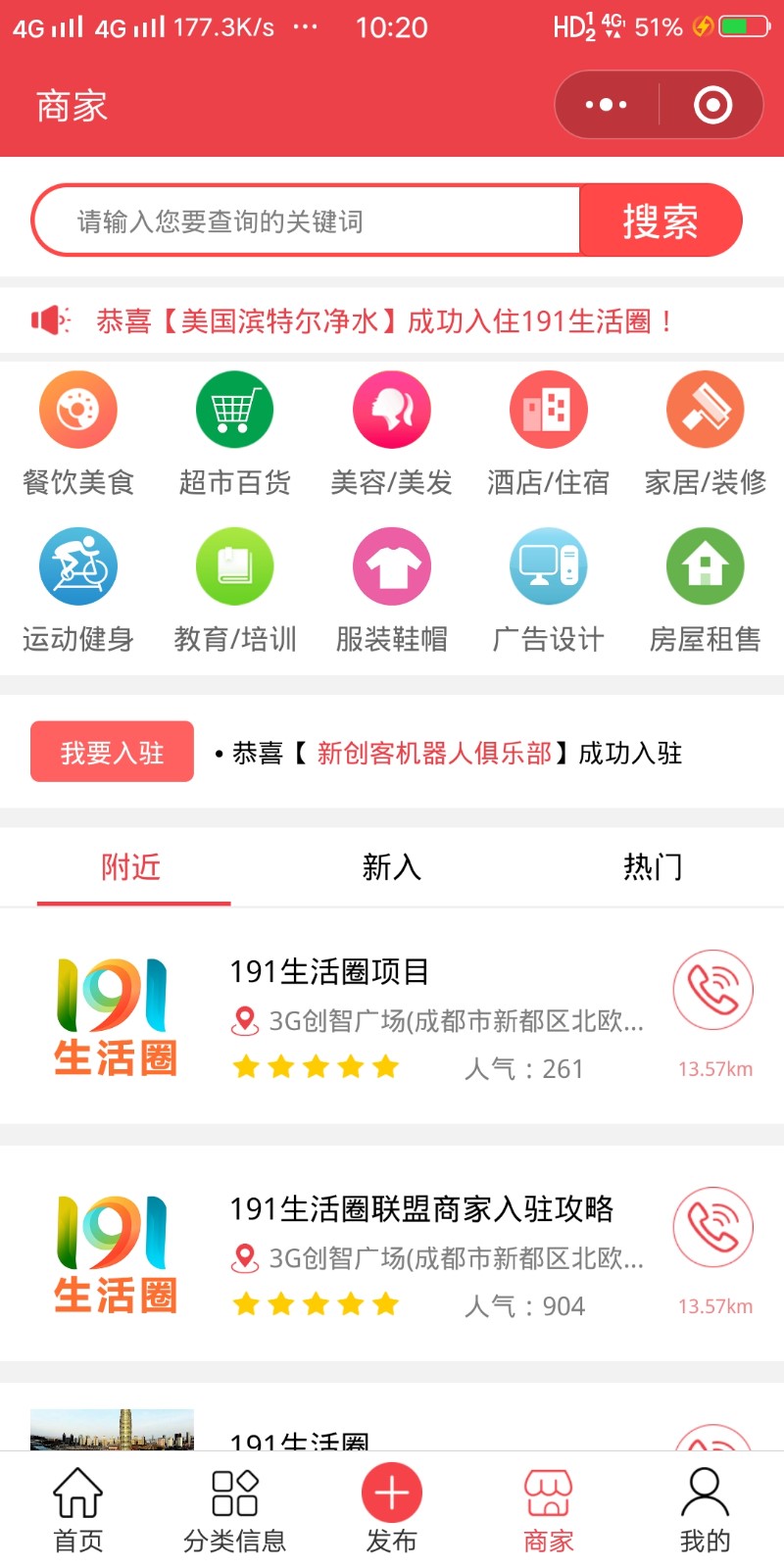Image resolution: width=784 pixels, height=1568 pixels.
Task: Open the 新创客机器人俱乐部 link
Action: [434, 754]
